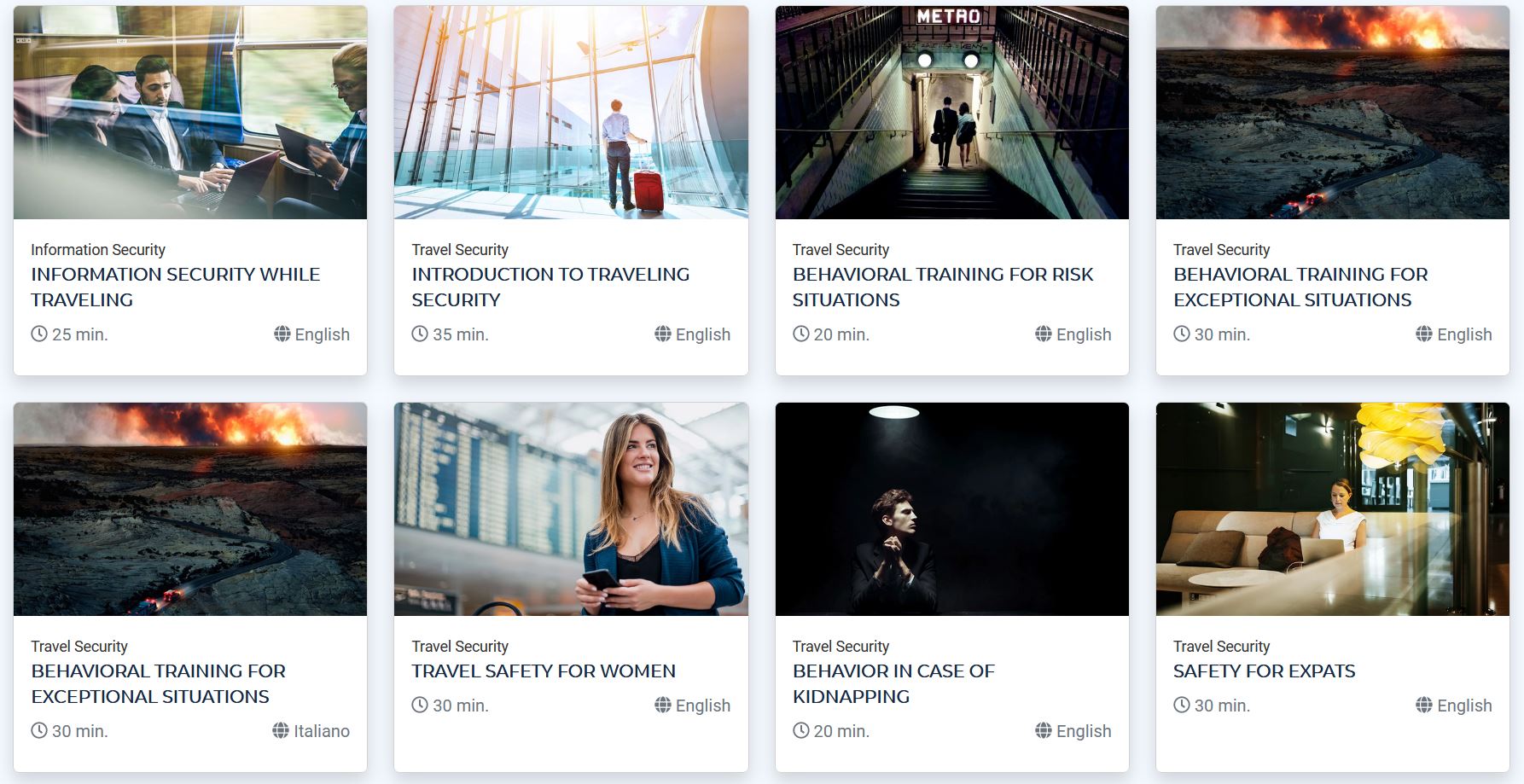The width and height of the screenshot is (1524, 784).
Task: Open Behavioral Training for Risk Situations course
Action: tap(943, 287)
